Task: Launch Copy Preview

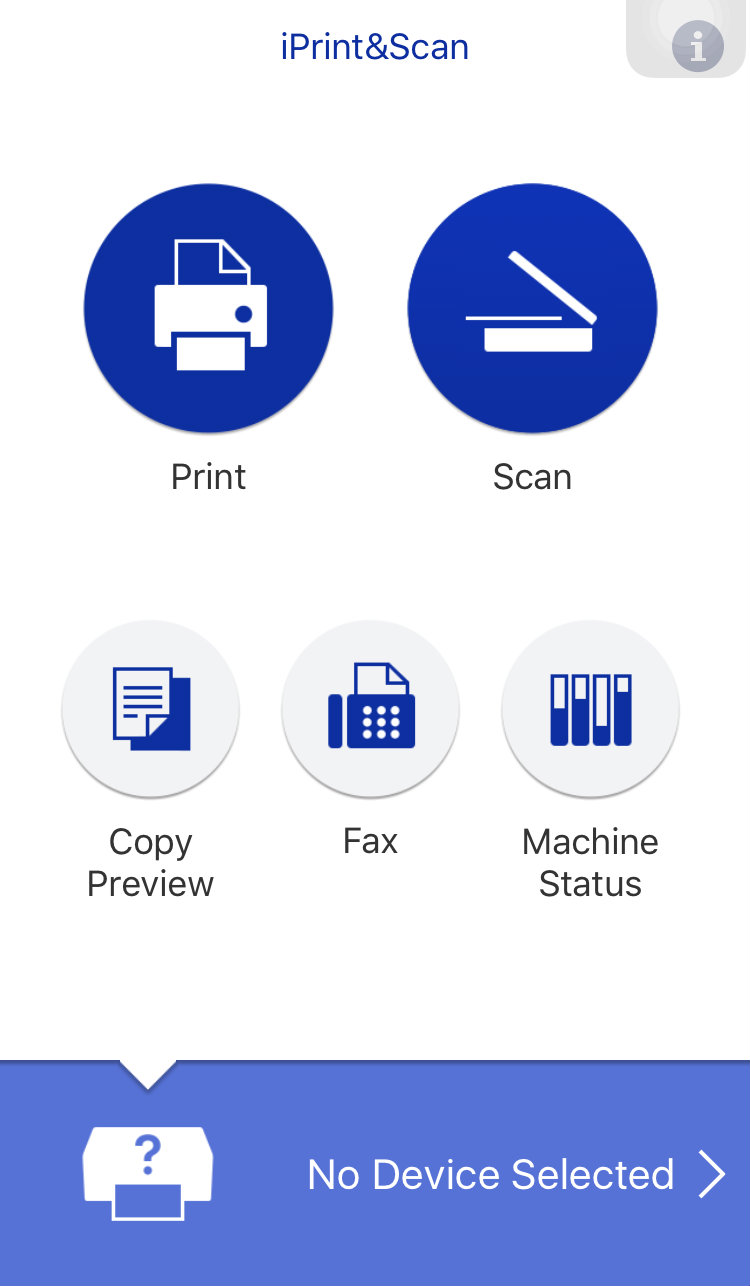Action: [150, 709]
